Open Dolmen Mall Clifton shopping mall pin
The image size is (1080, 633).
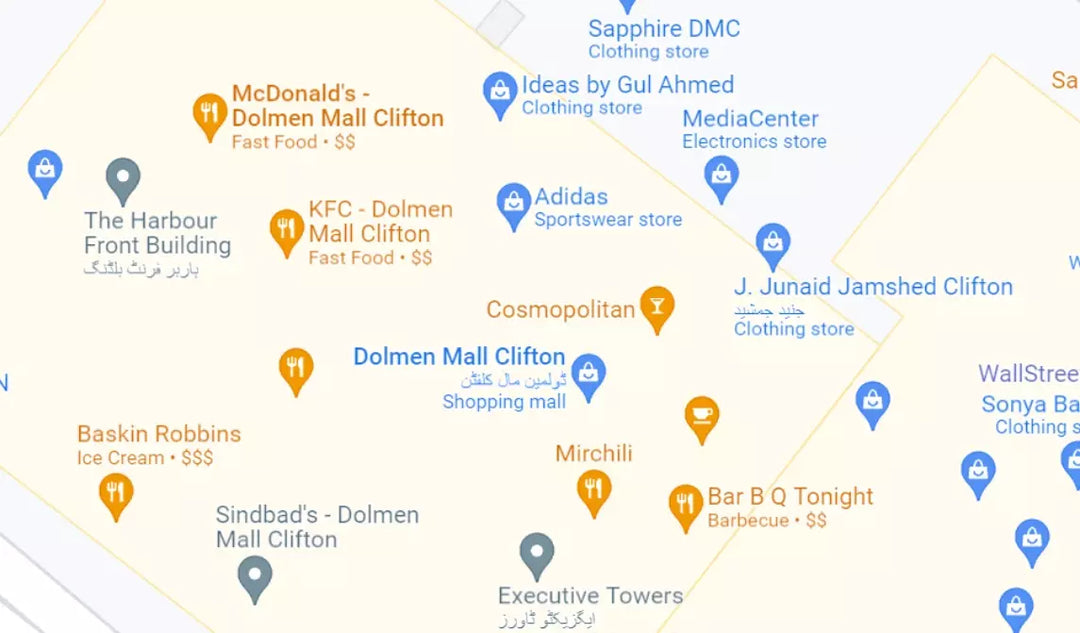point(588,374)
